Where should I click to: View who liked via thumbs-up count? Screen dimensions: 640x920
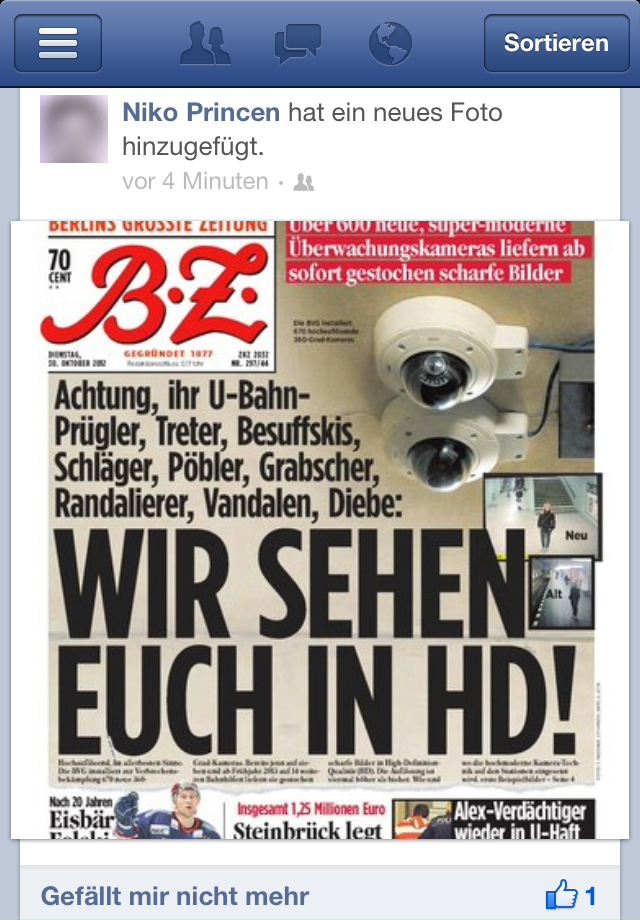pyautogui.click(x=571, y=895)
